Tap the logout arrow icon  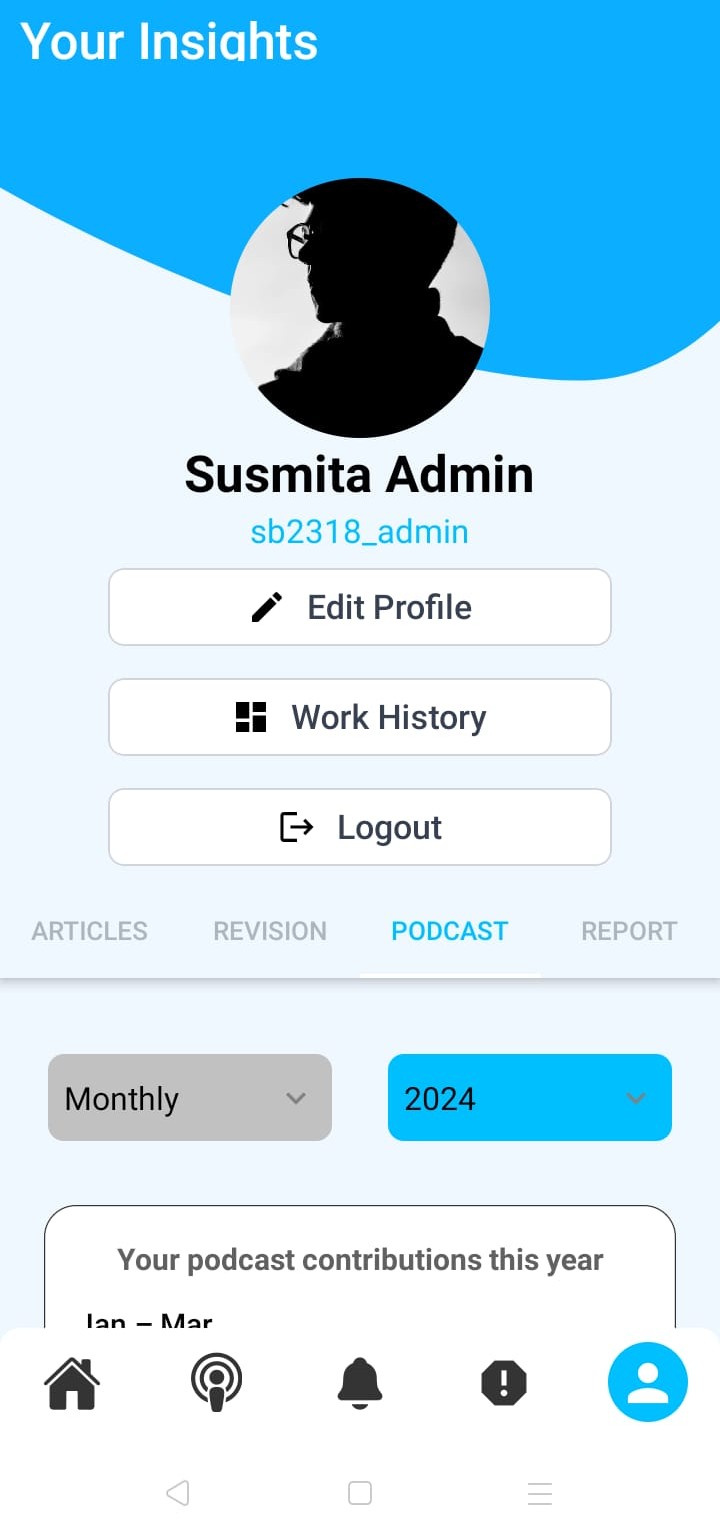pos(297,827)
